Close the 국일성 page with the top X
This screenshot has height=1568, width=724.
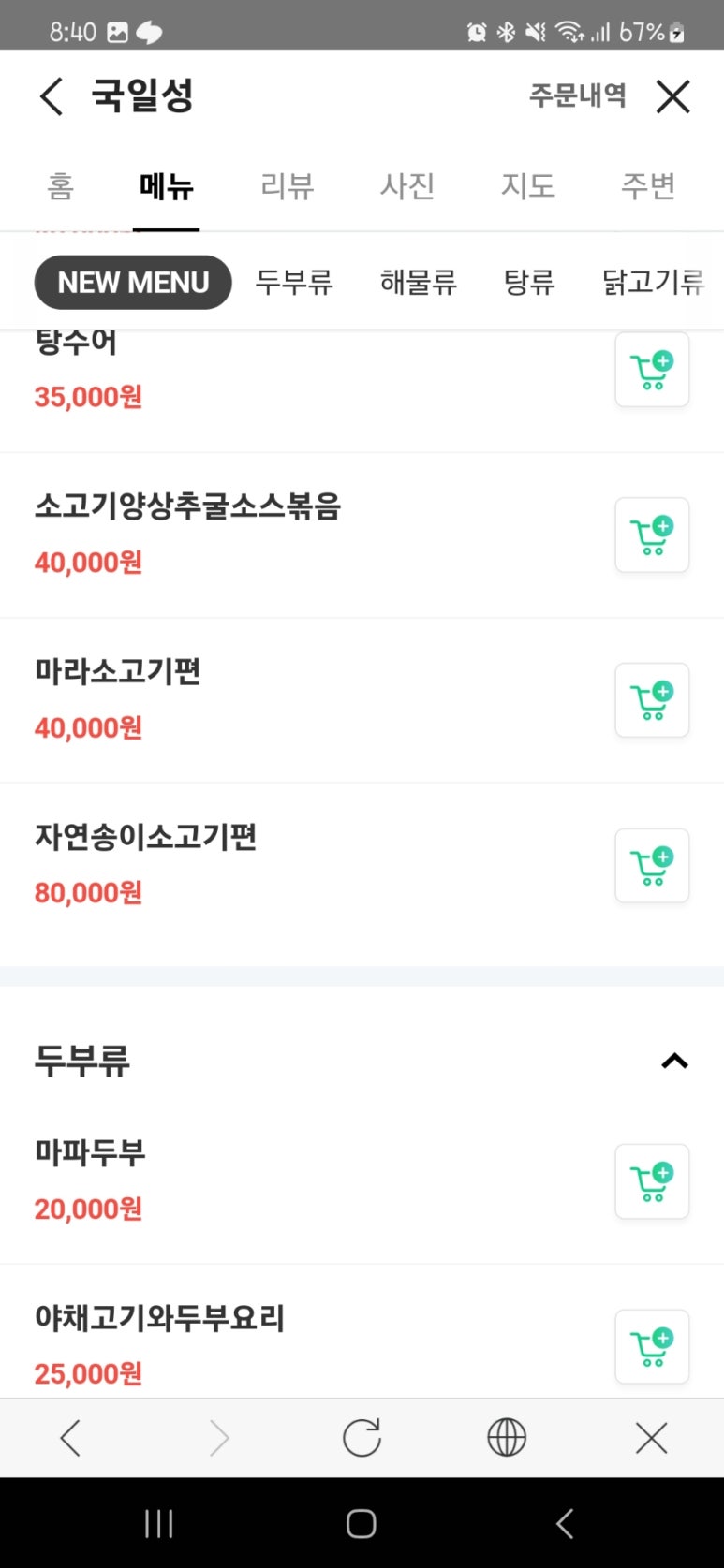[x=672, y=96]
